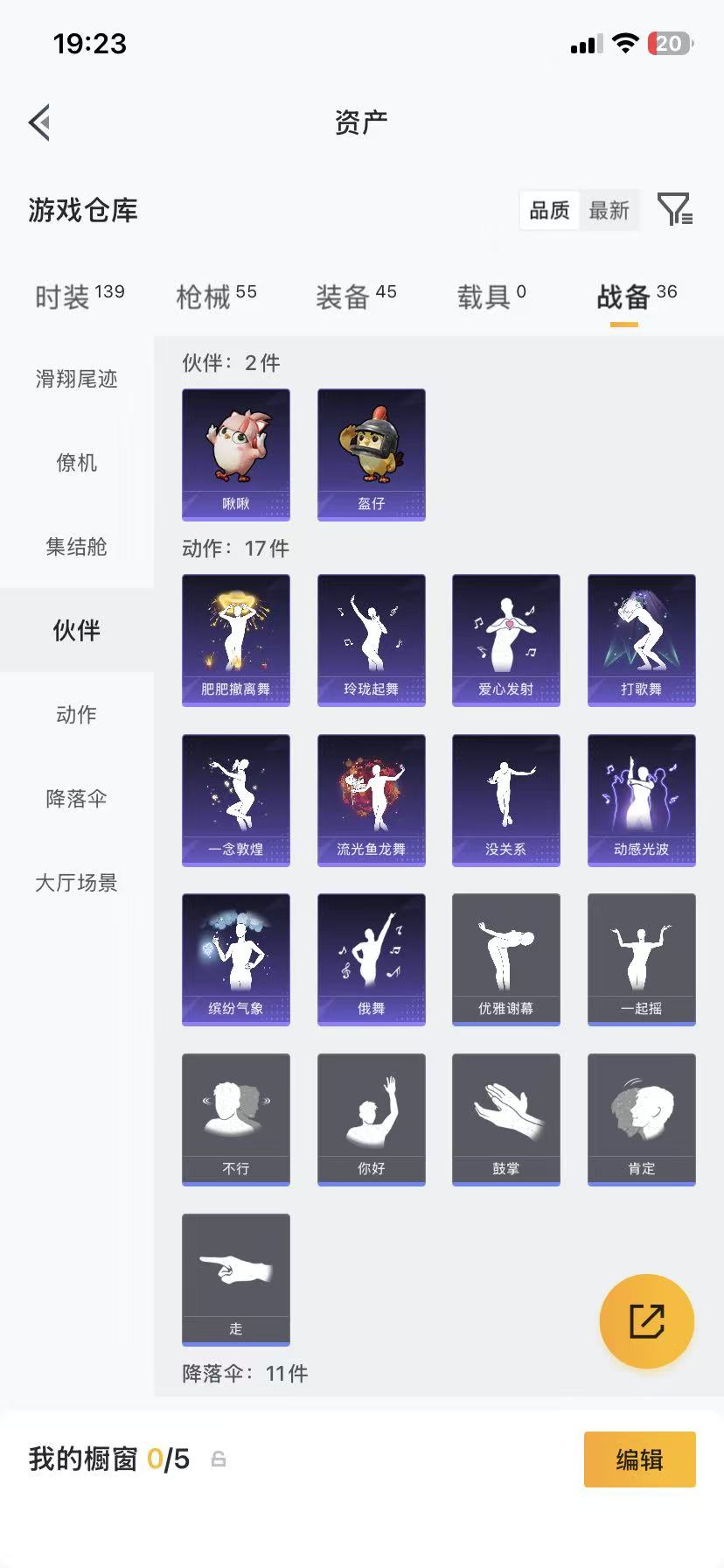Open the 流光鱼龙舞 emote thumbnail
Screen dimensions: 724x1568
coord(371,799)
